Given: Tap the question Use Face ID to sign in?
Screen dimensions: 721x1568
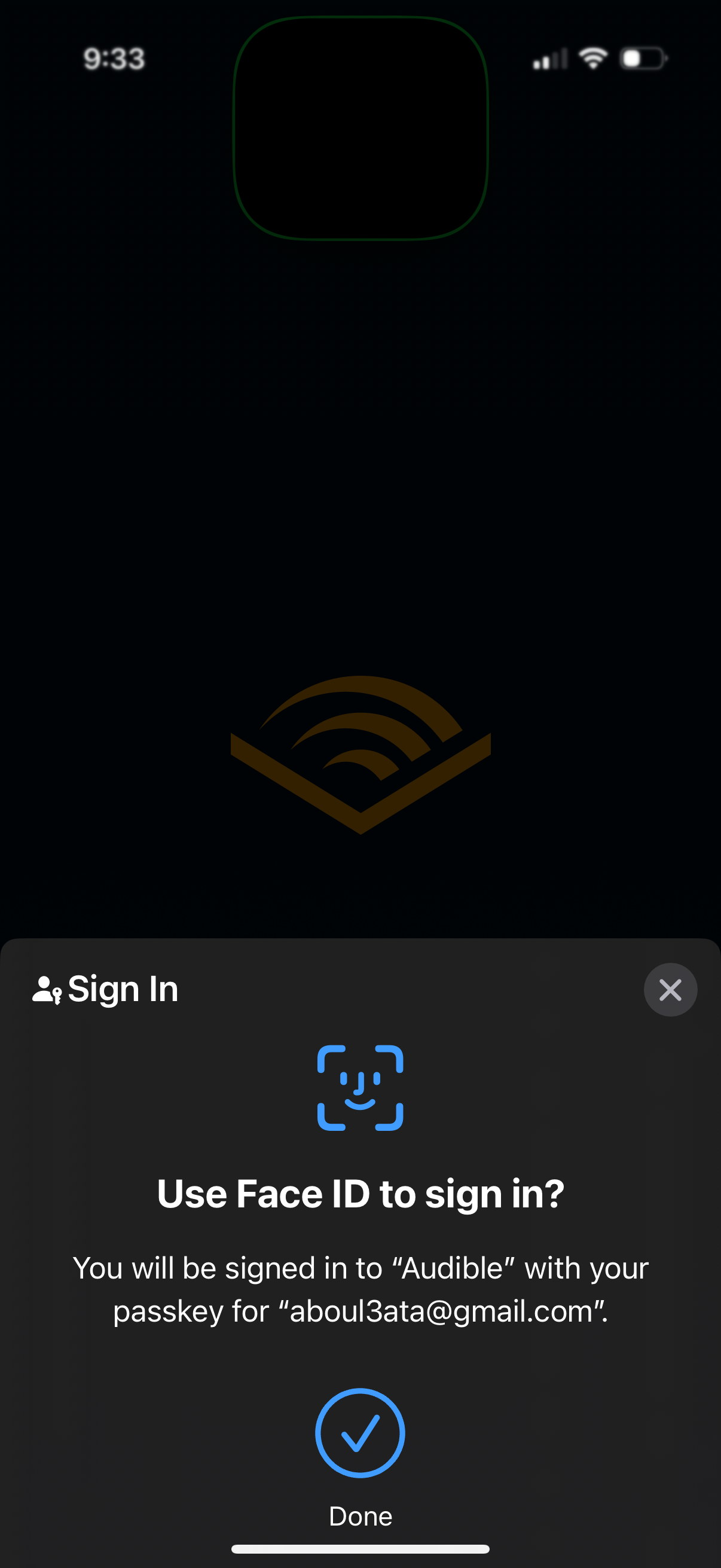Looking at the screenshot, I should pyautogui.click(x=360, y=1192).
